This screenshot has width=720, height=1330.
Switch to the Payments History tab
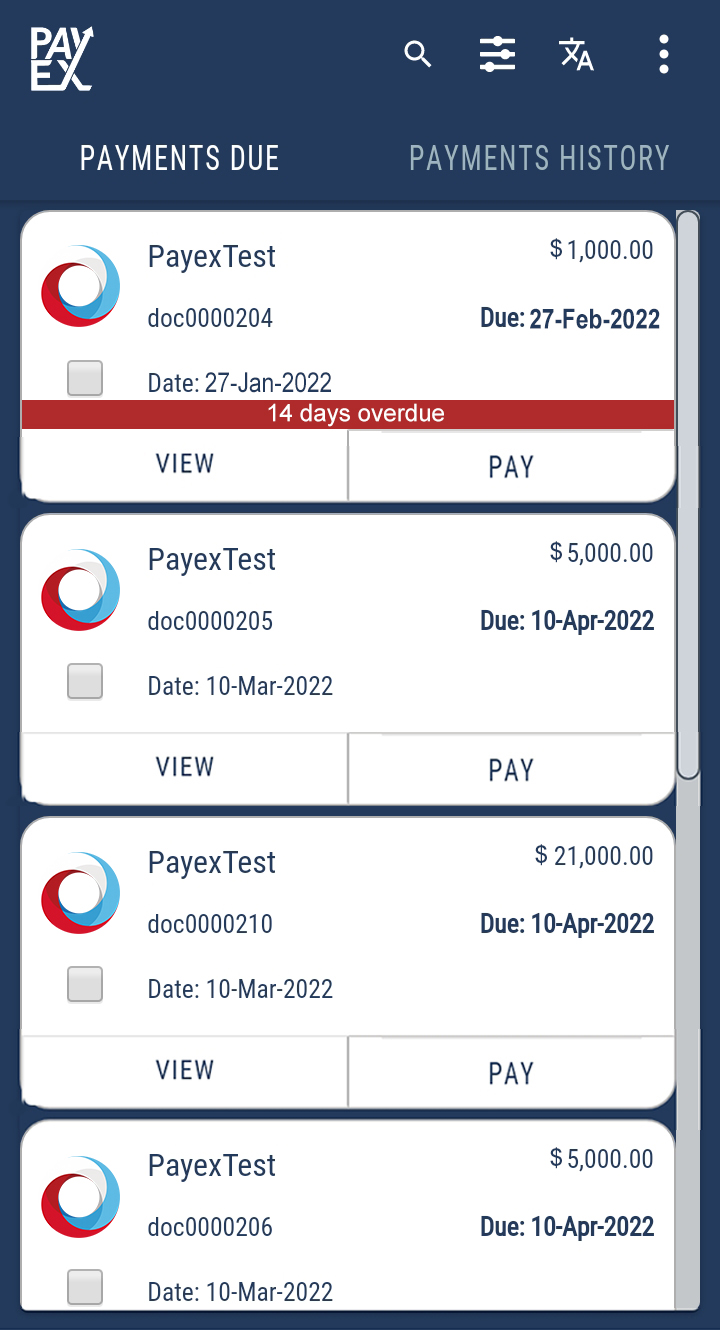pyautogui.click(x=539, y=158)
